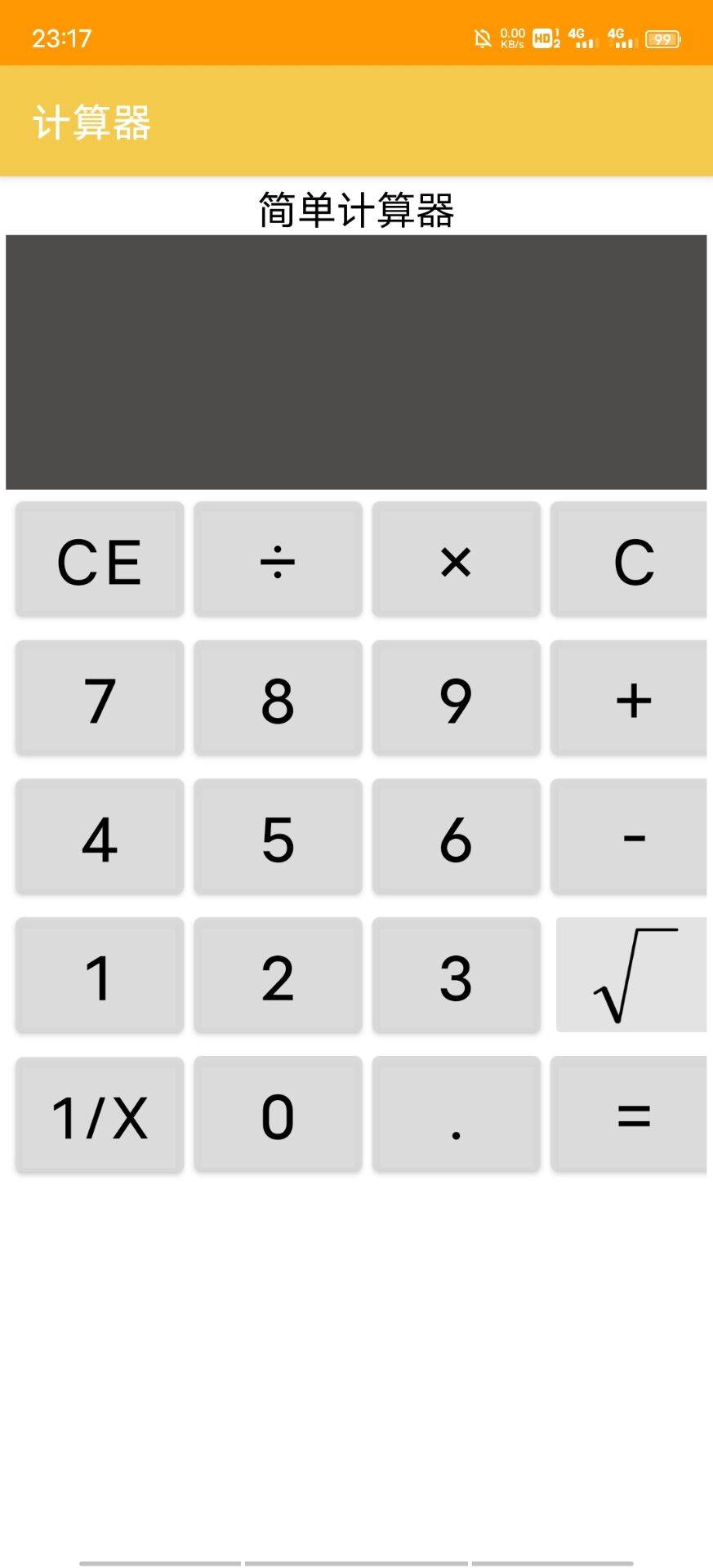Enter the digit 4

tap(100, 838)
